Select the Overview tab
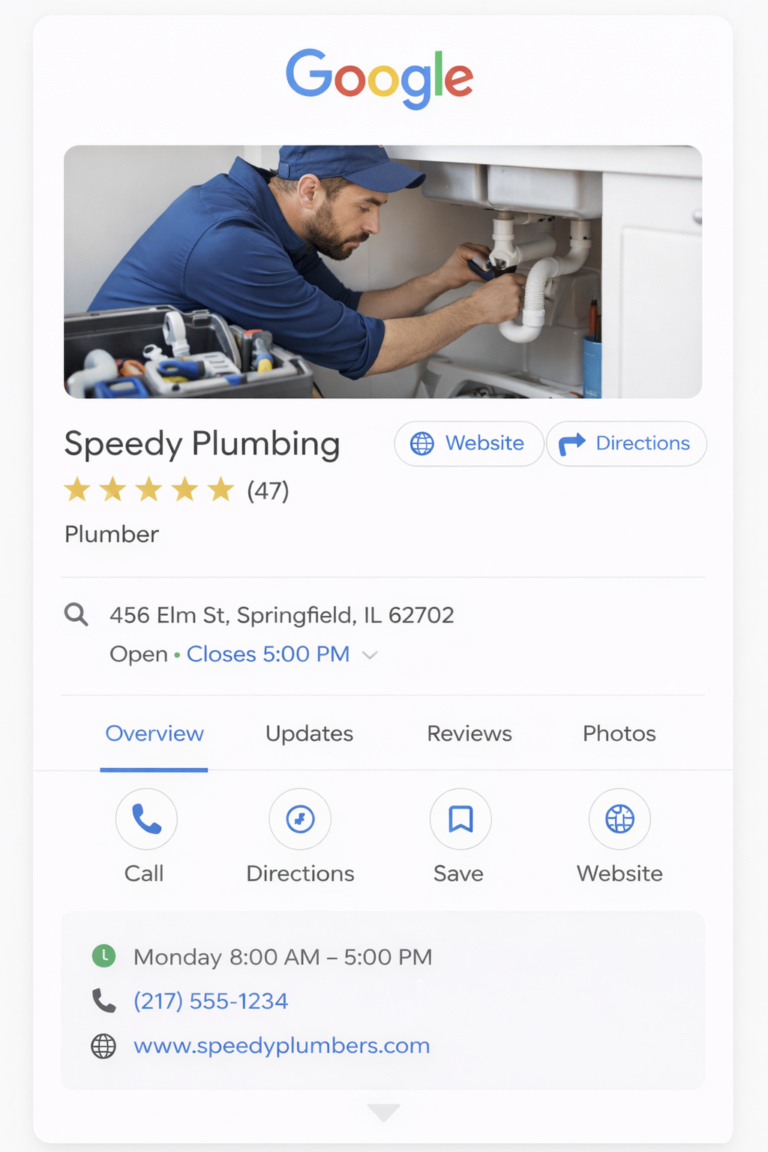Viewport: 768px width, 1152px height. [x=154, y=733]
